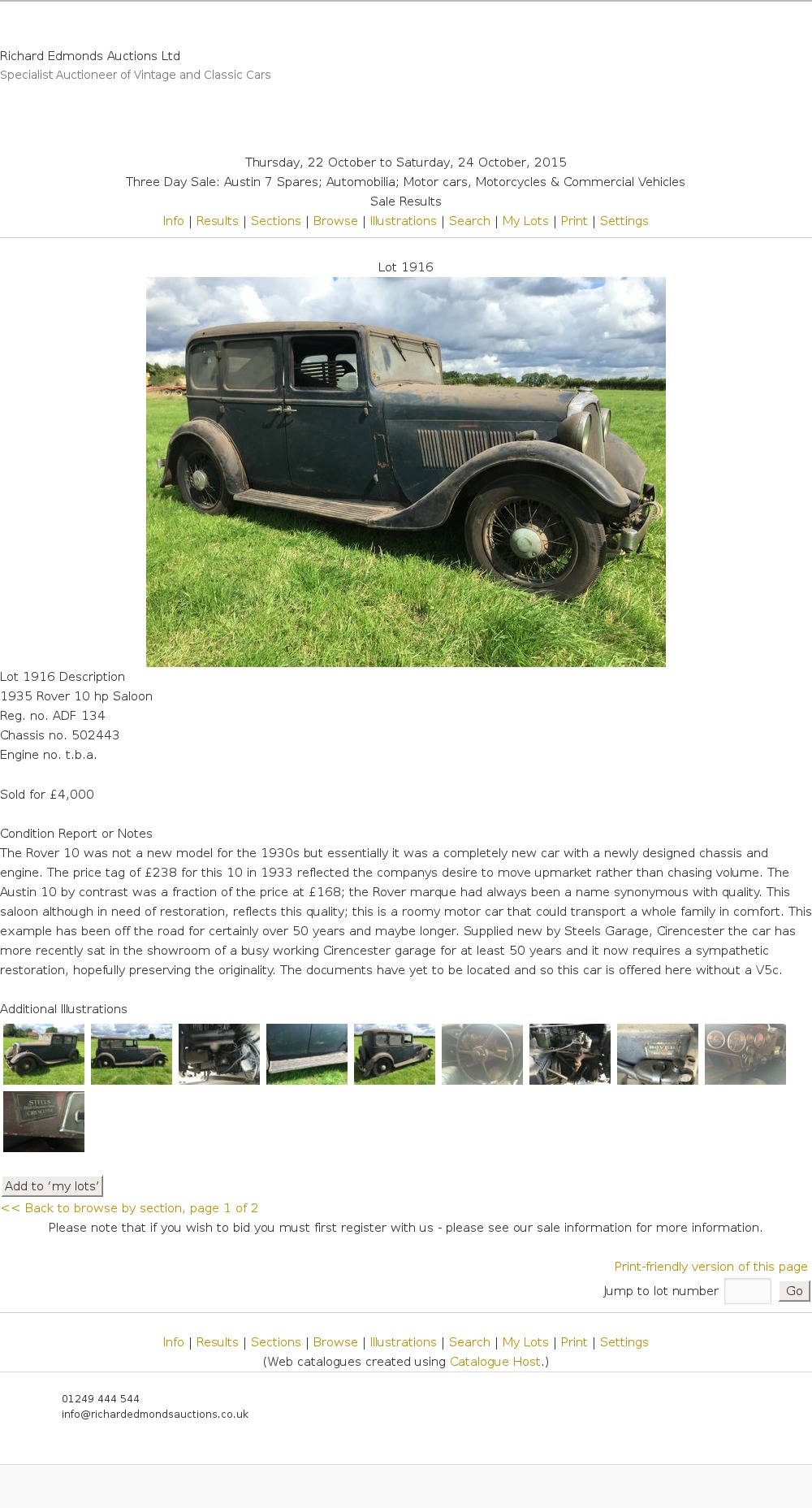This screenshot has height=1508, width=812.
Task: Open Search link in top menu
Action: click(x=469, y=221)
